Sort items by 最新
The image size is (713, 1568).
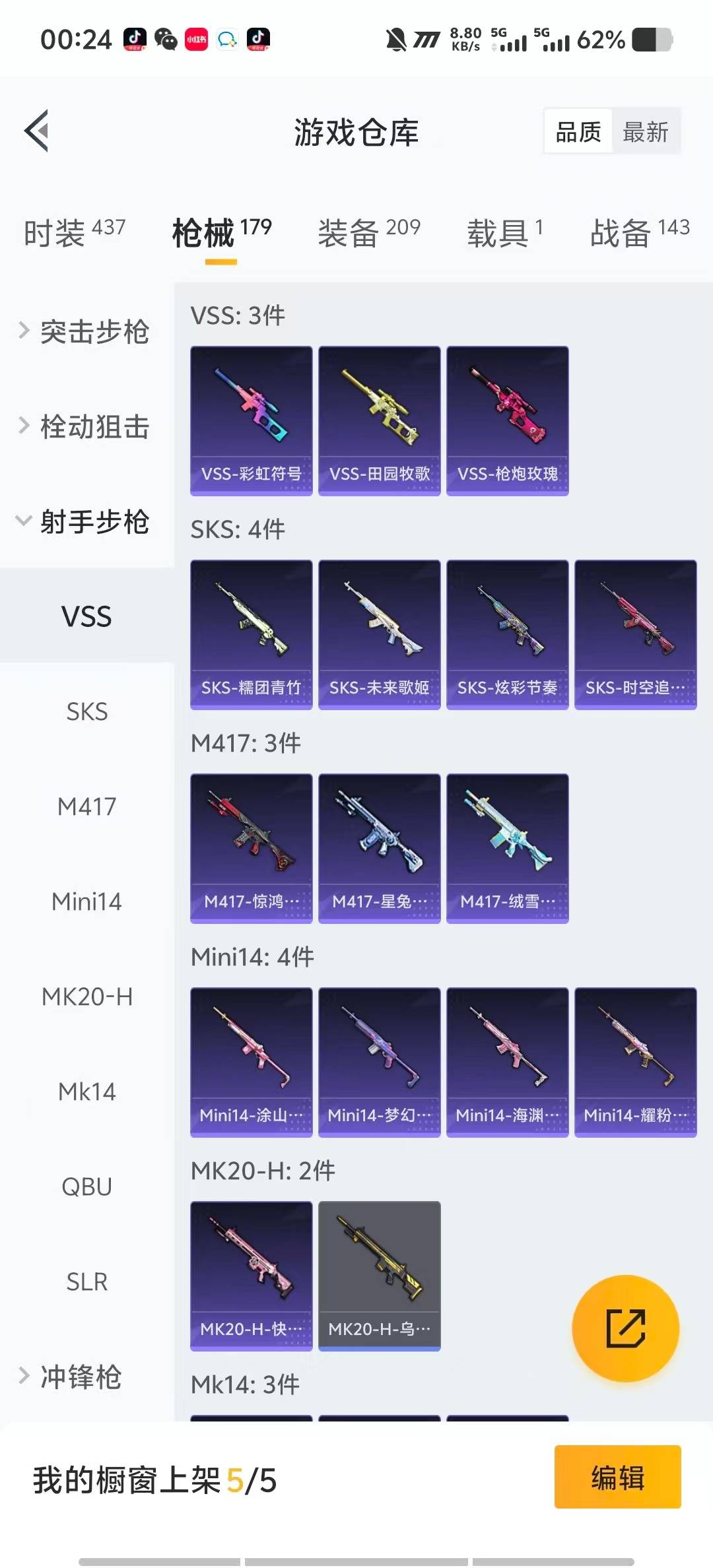point(646,132)
